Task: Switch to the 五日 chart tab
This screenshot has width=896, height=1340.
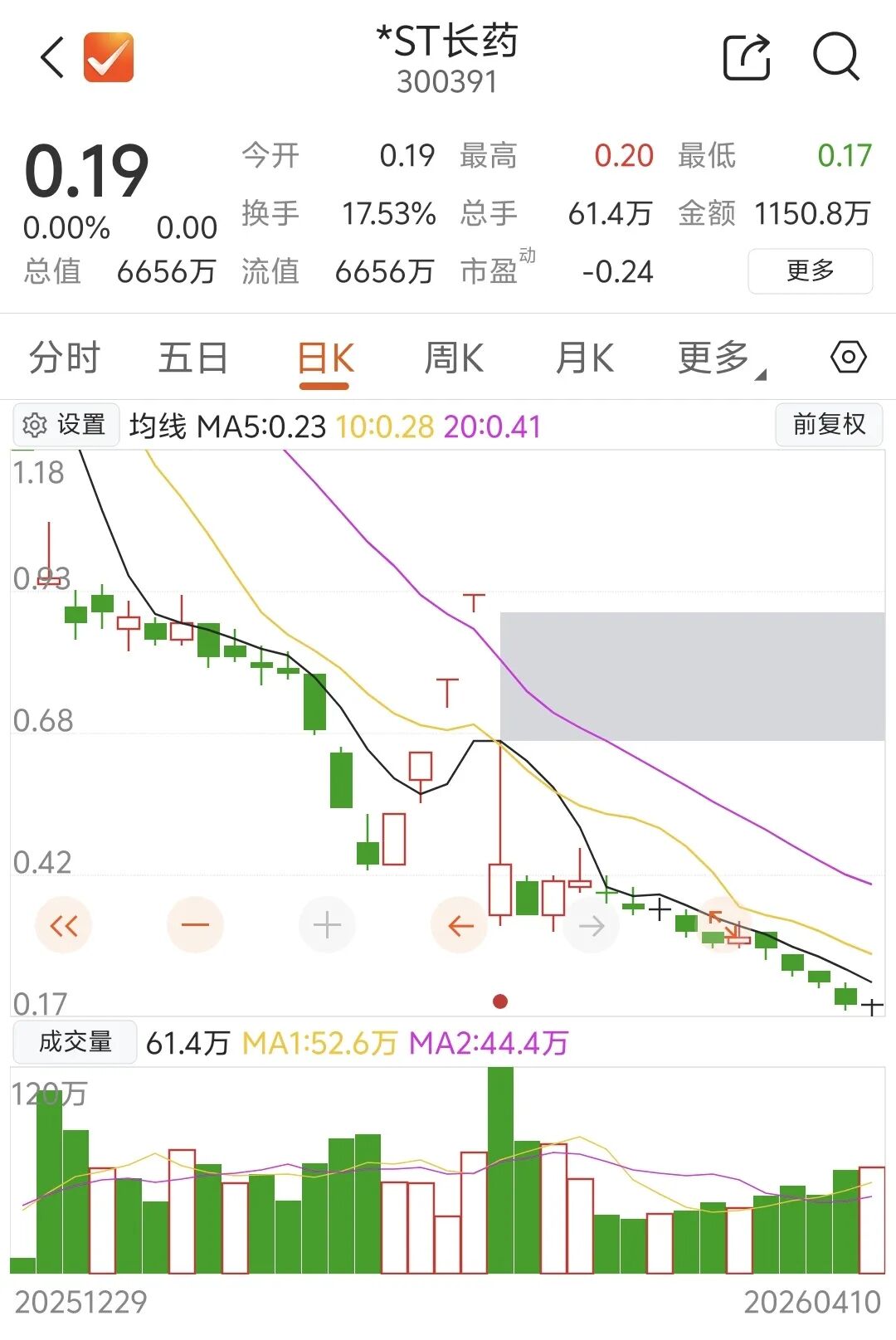Action: click(193, 358)
